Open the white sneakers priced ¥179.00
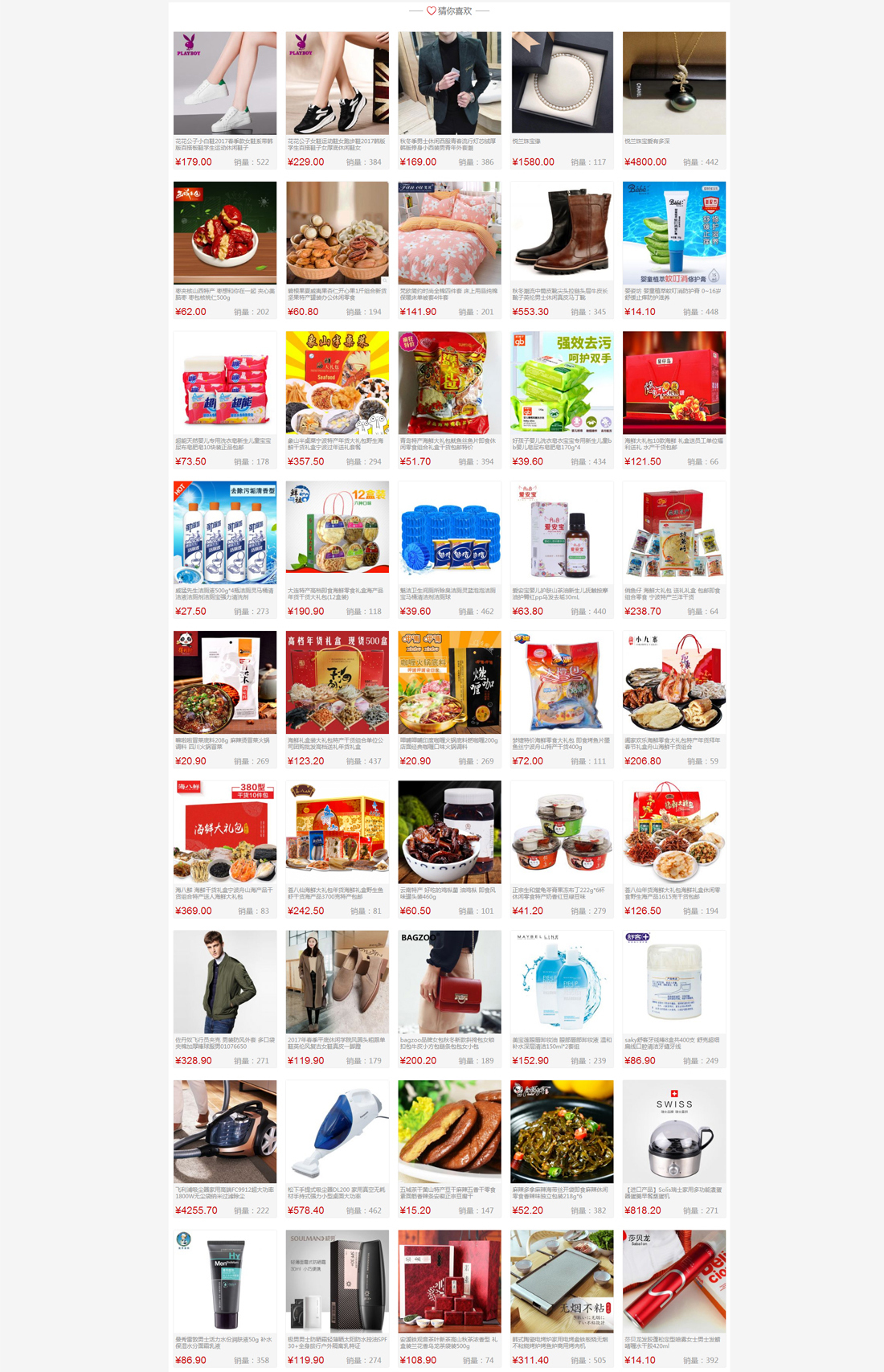 (x=225, y=84)
